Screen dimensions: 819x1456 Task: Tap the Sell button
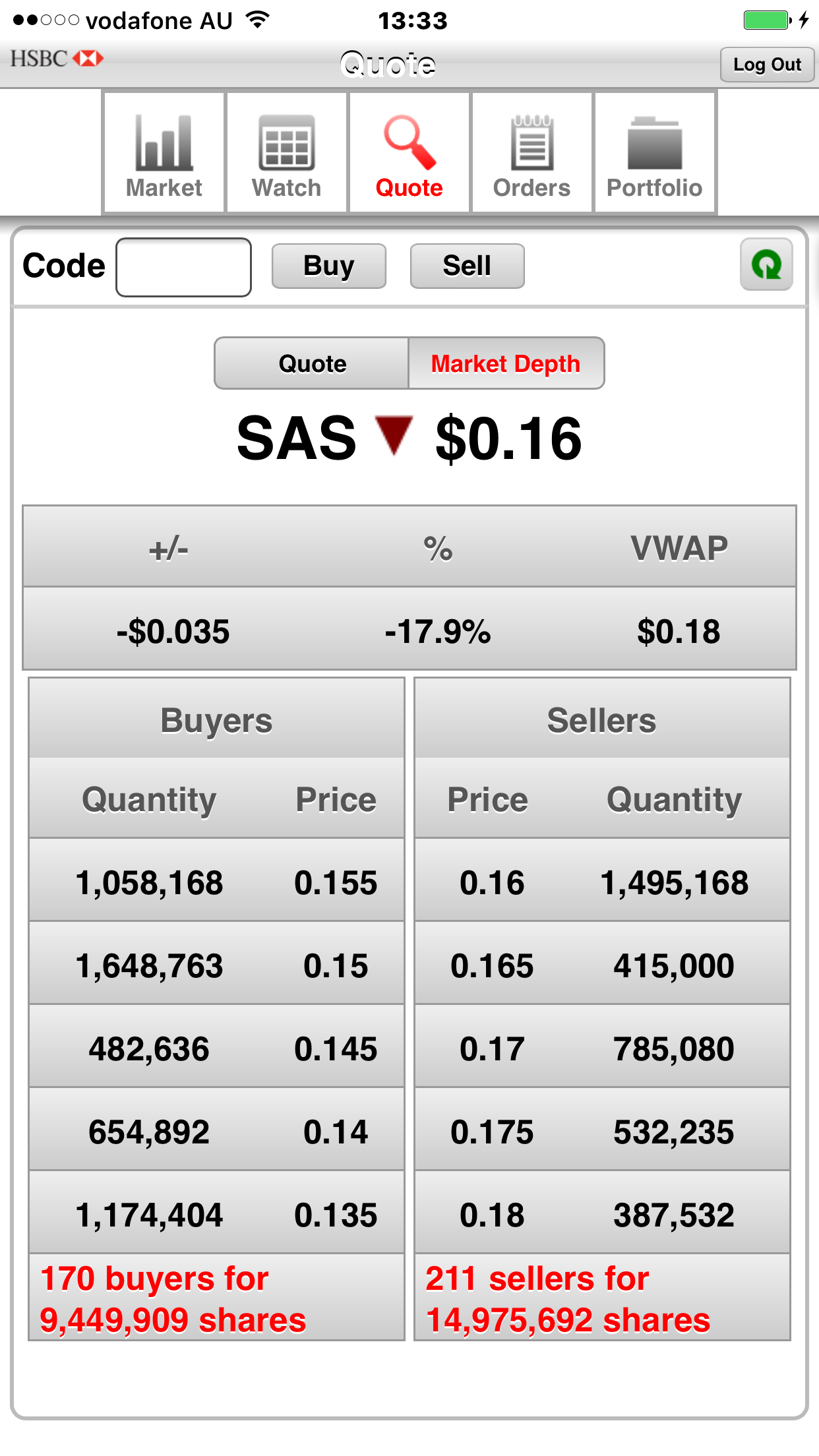(x=468, y=266)
